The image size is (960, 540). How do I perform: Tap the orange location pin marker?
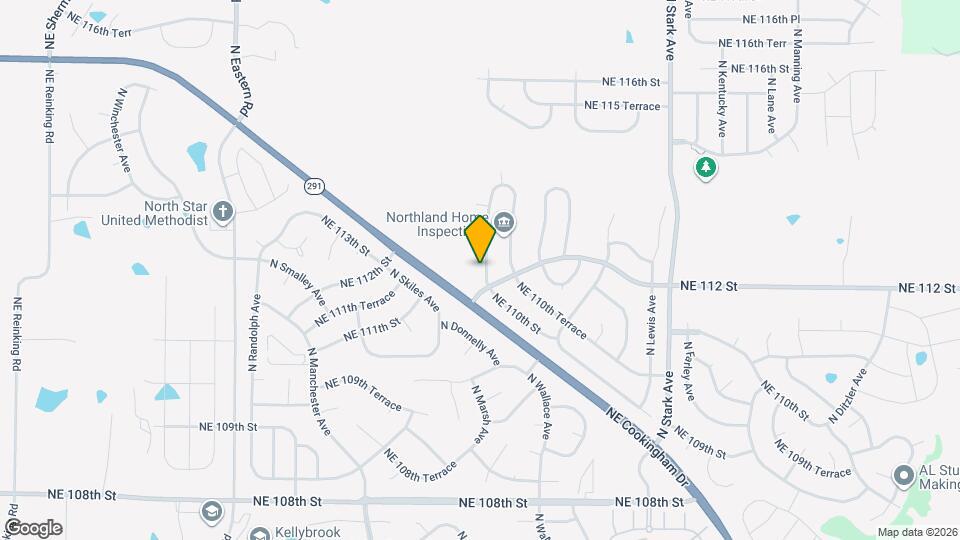(480, 238)
